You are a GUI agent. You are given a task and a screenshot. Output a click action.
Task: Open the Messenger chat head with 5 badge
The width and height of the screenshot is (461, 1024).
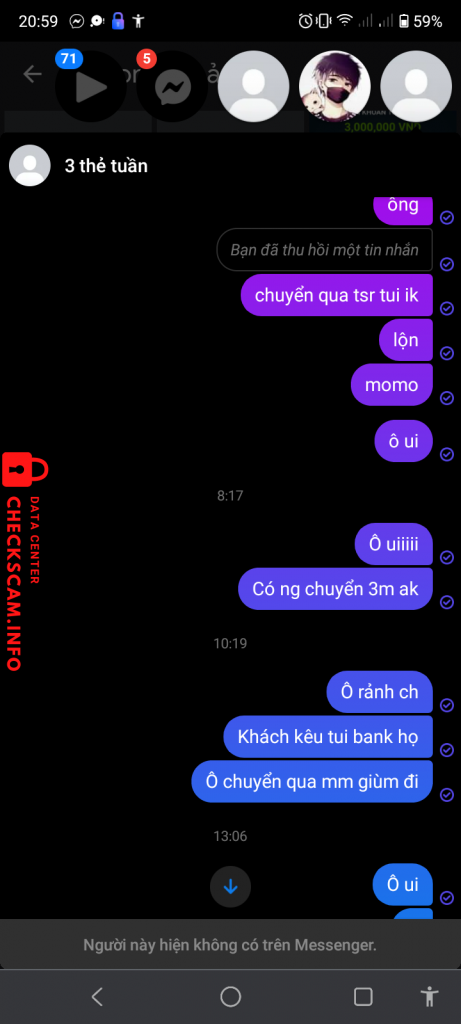click(x=172, y=86)
